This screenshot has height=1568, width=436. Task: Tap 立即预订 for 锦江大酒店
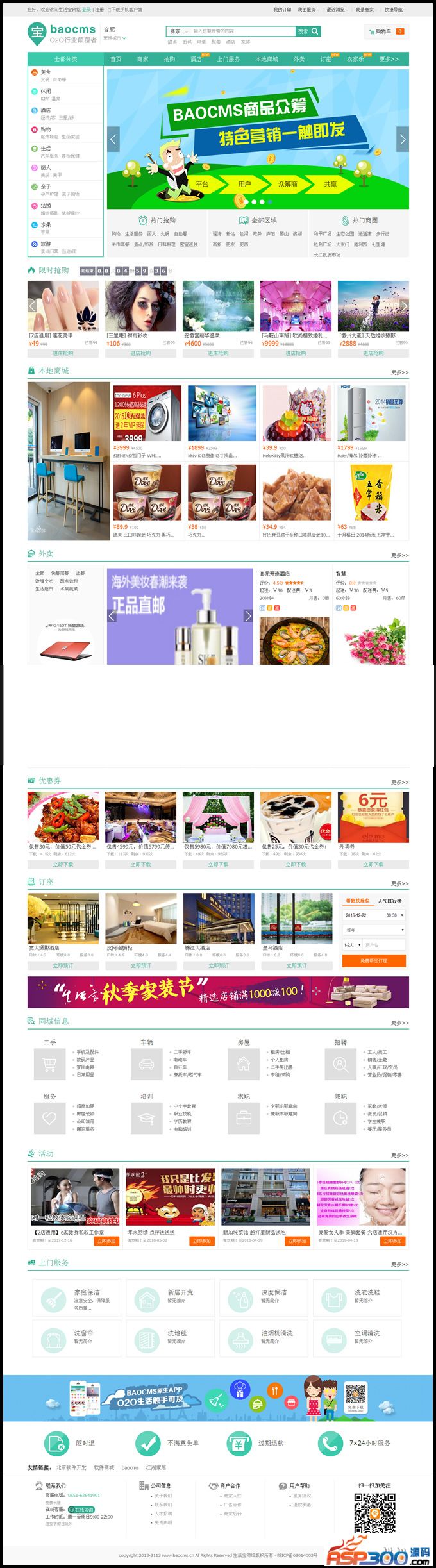[219, 965]
